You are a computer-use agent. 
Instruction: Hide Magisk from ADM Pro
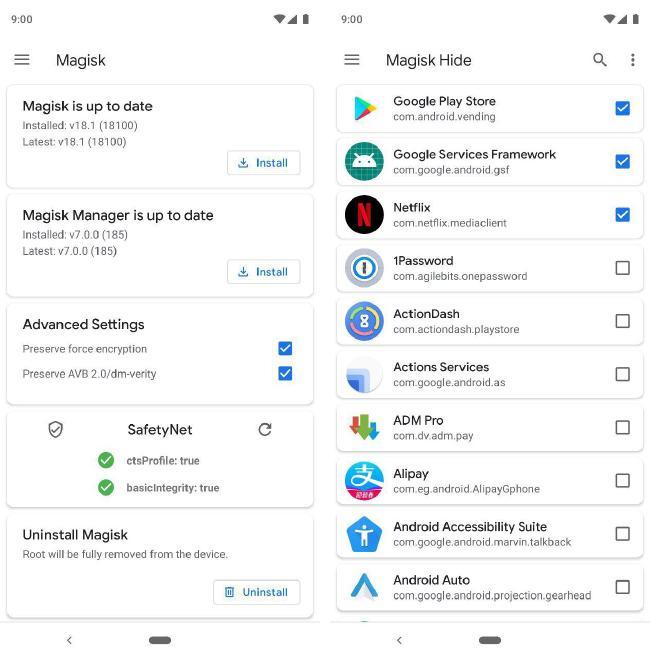click(622, 427)
